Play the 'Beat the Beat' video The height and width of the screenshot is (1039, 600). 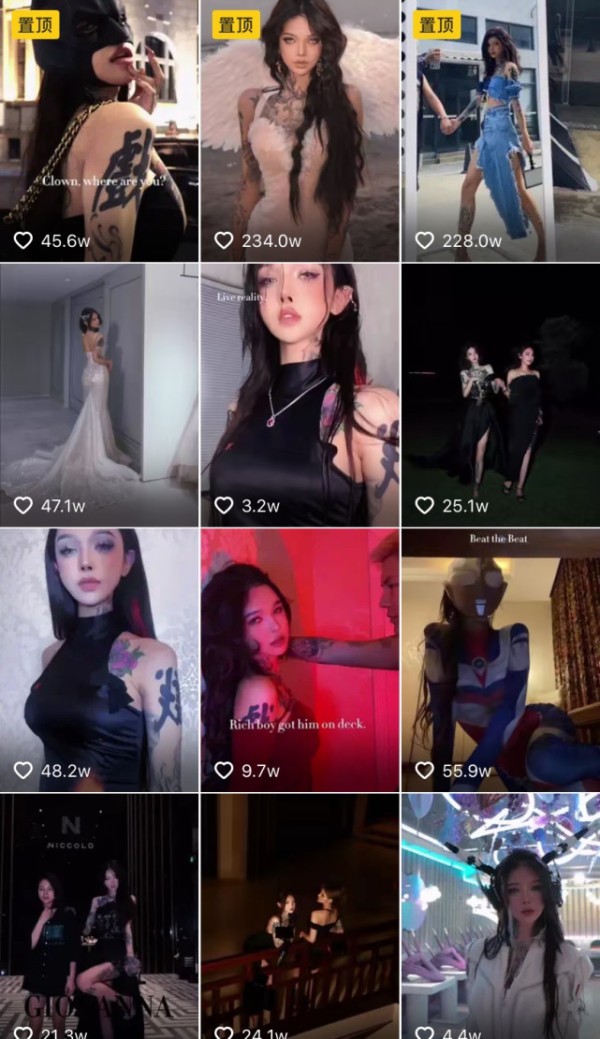pyautogui.click(x=500, y=660)
